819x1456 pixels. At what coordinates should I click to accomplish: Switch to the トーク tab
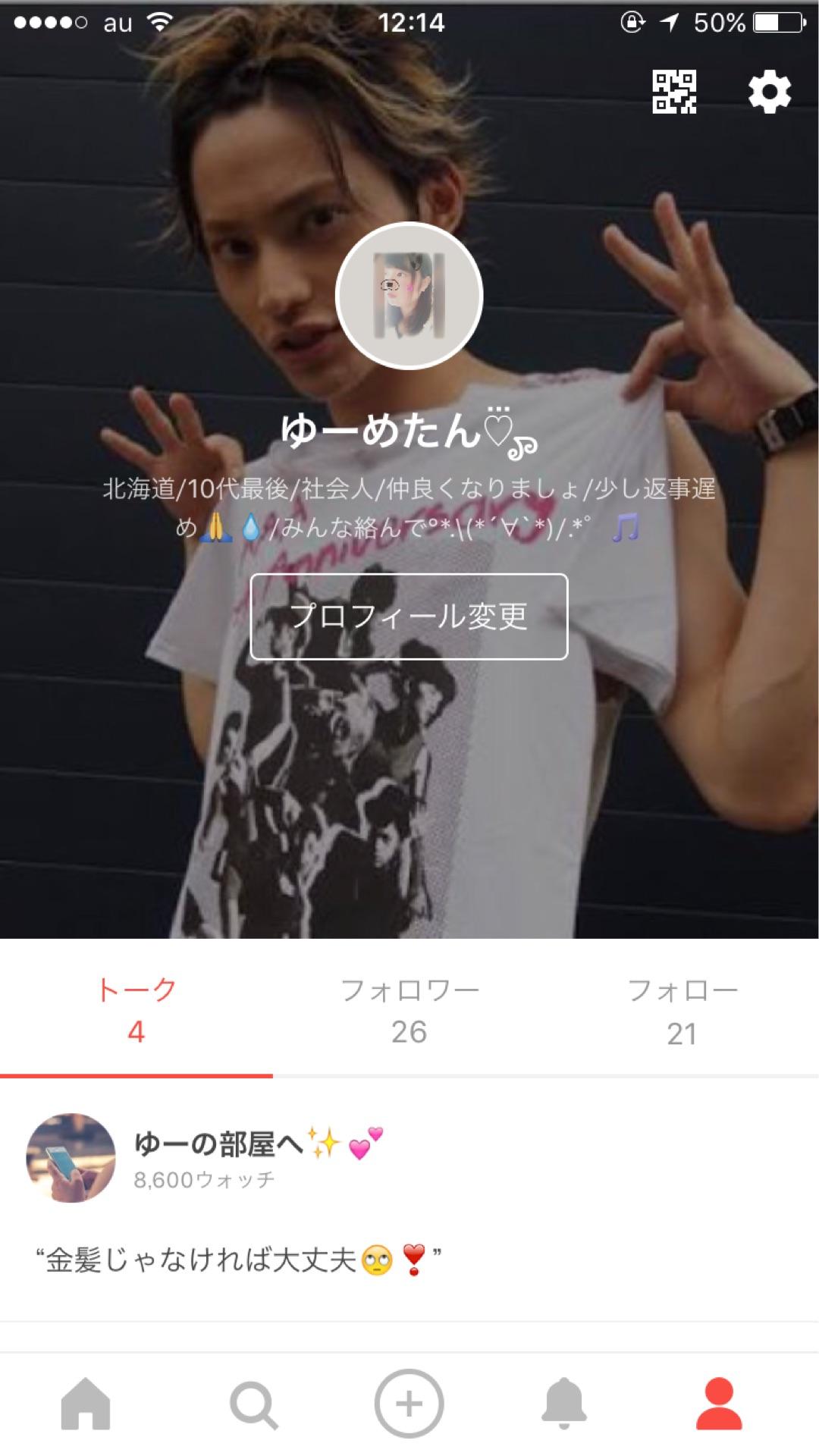tap(136, 1011)
